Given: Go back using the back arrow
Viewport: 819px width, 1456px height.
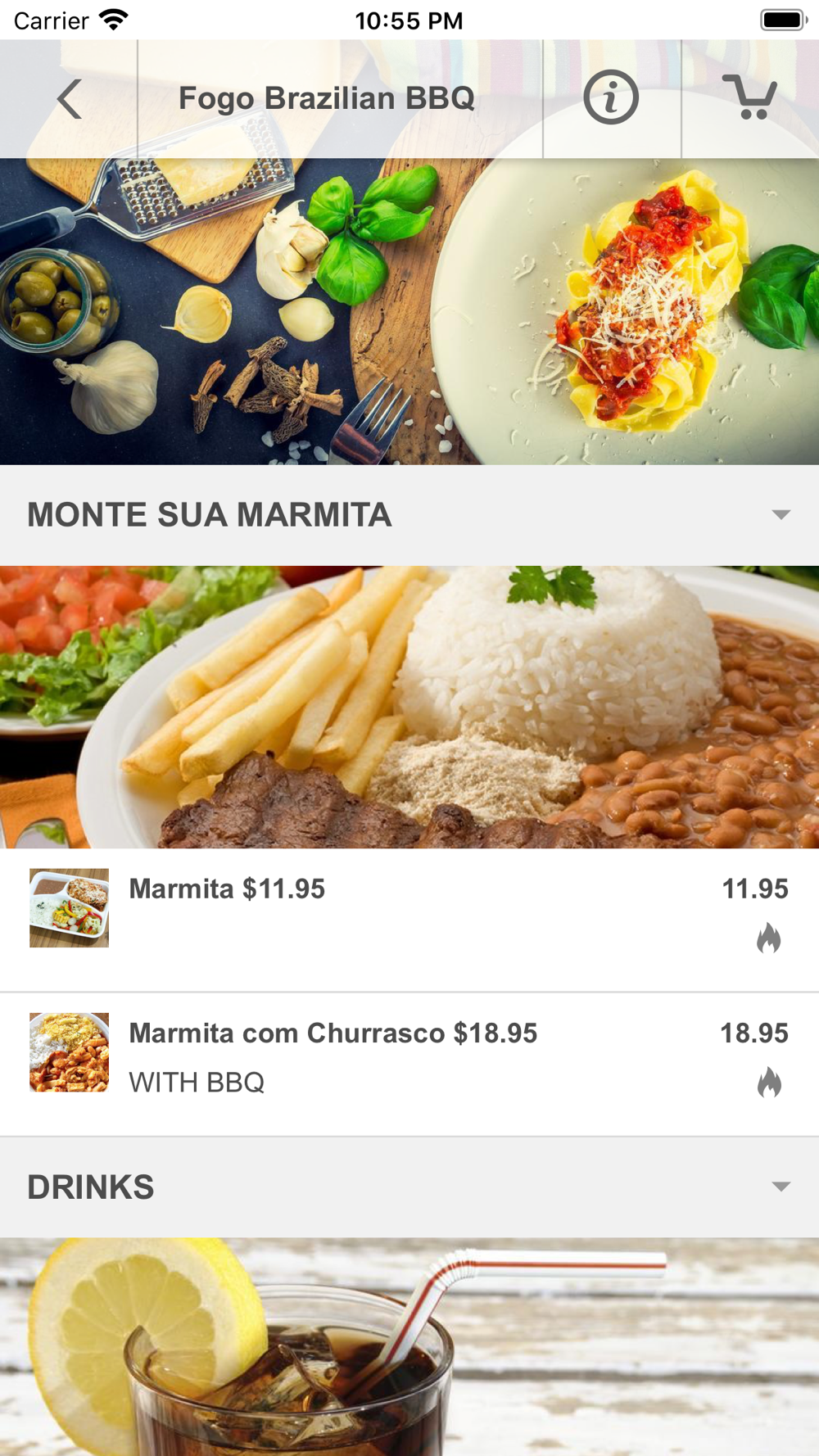Looking at the screenshot, I should point(70,99).
